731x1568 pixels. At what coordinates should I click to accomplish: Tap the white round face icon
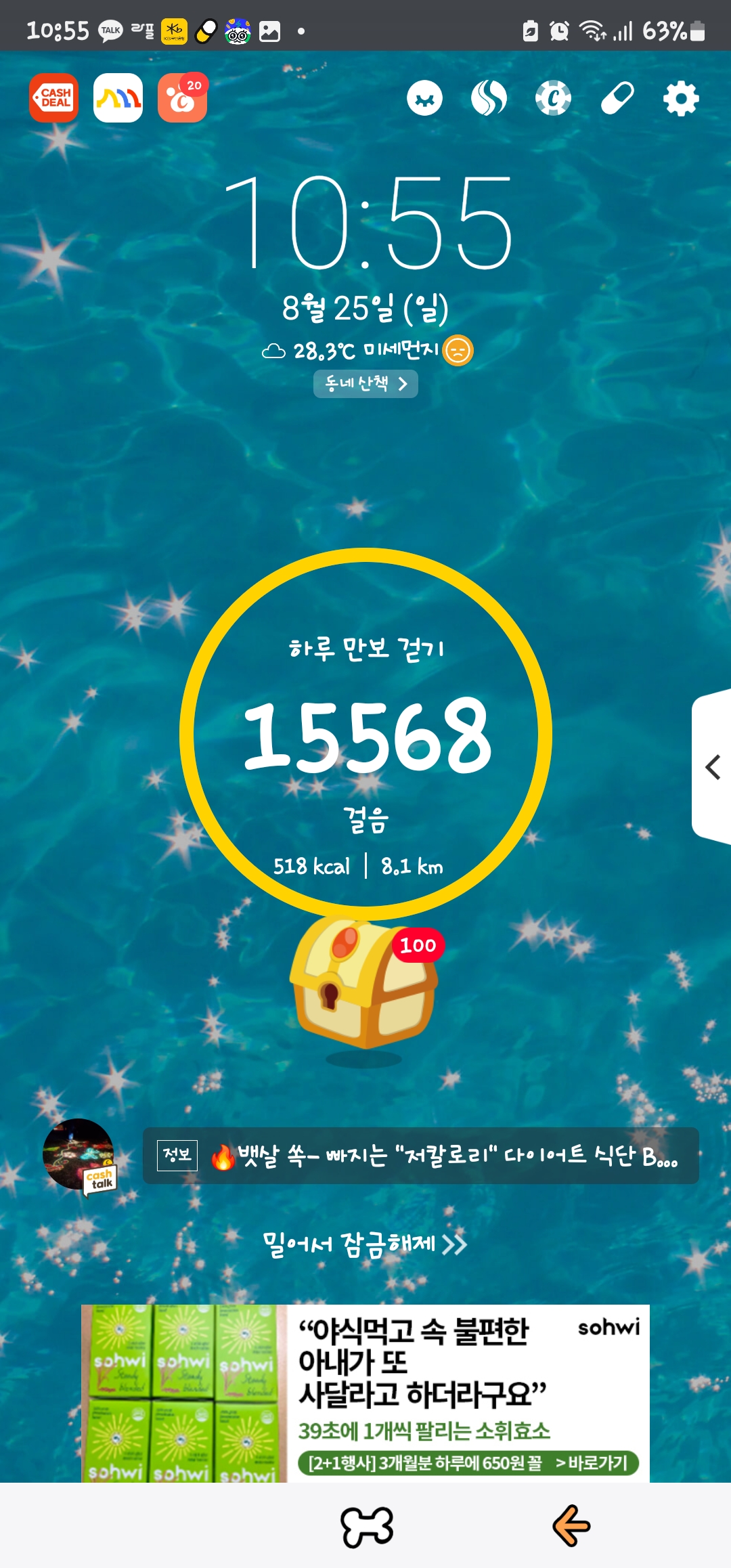coord(424,99)
